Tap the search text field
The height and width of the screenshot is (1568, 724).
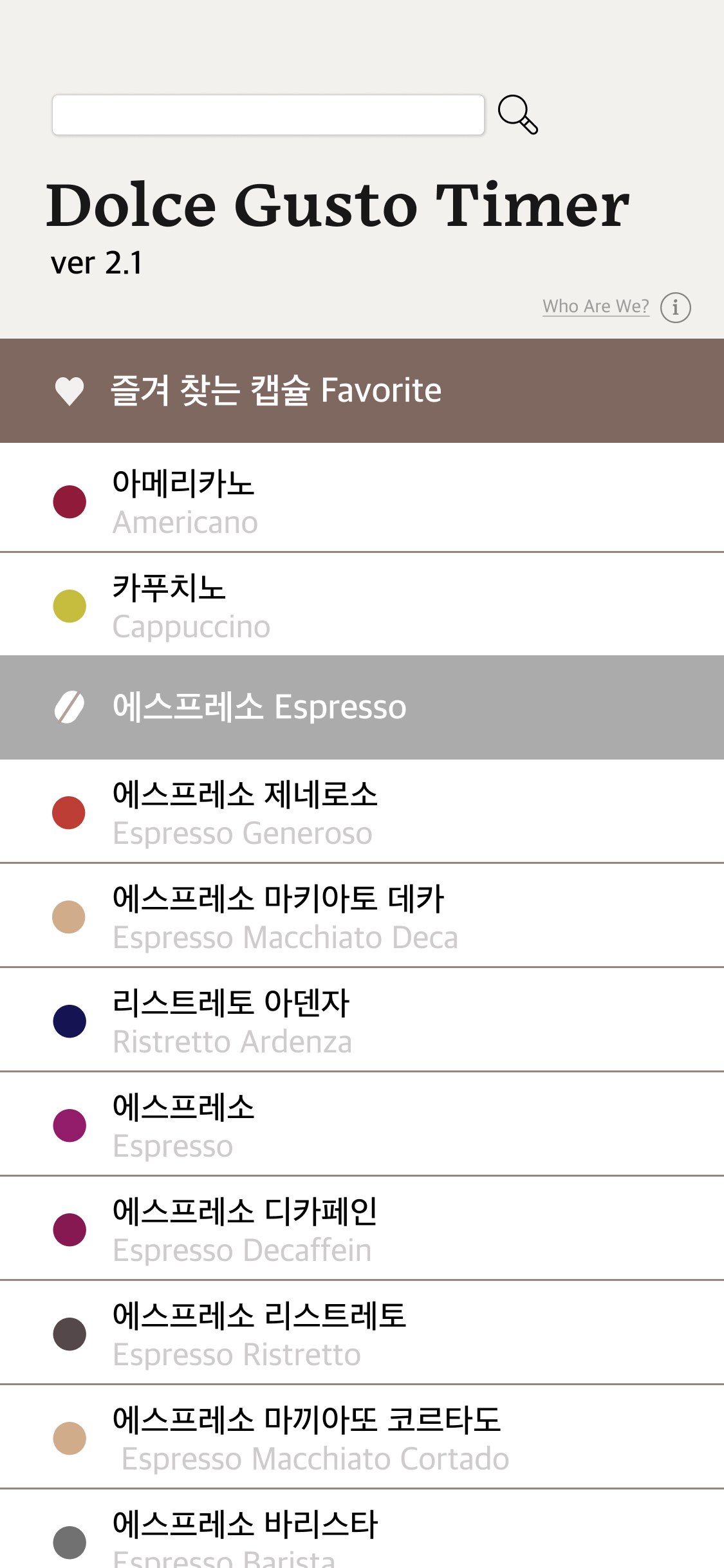click(x=268, y=115)
